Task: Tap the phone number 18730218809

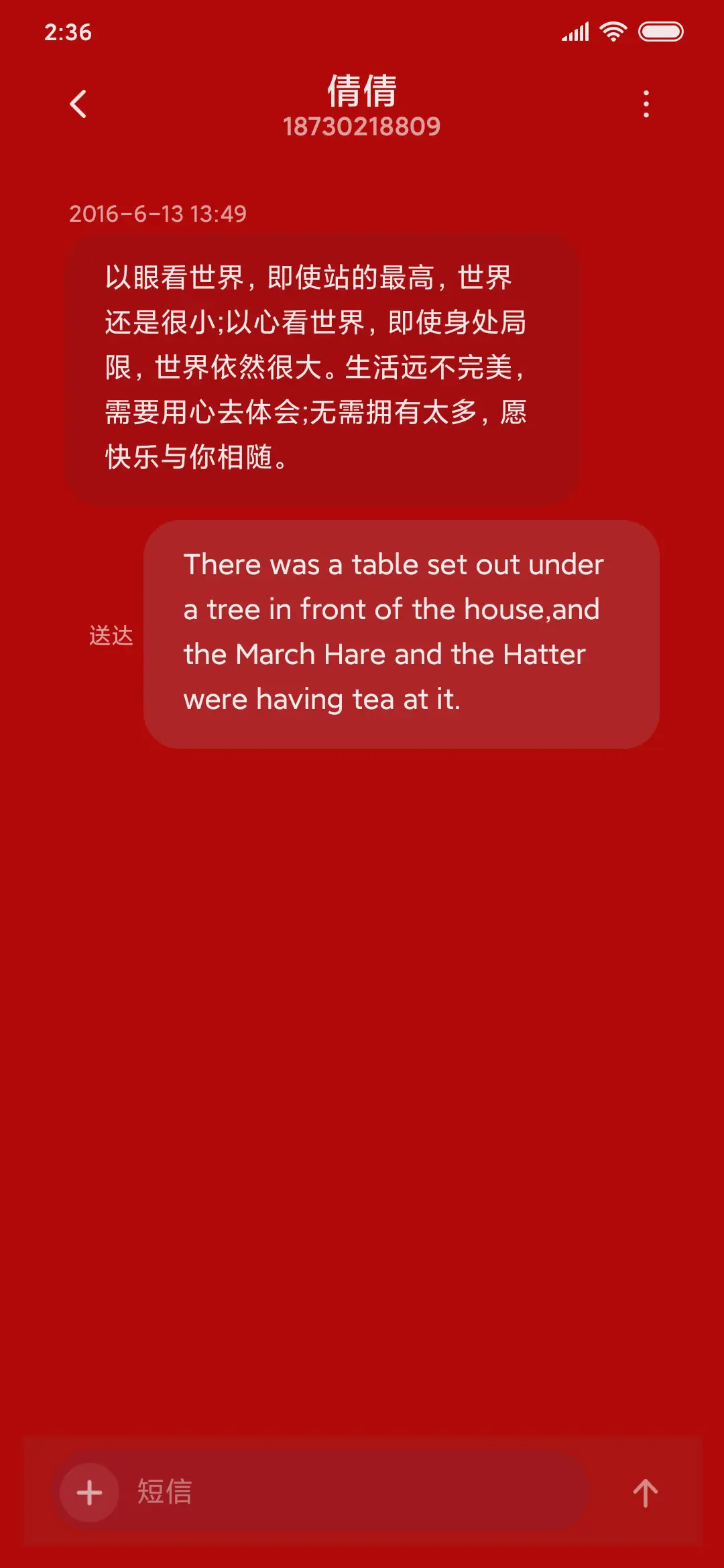Action: coord(362,127)
